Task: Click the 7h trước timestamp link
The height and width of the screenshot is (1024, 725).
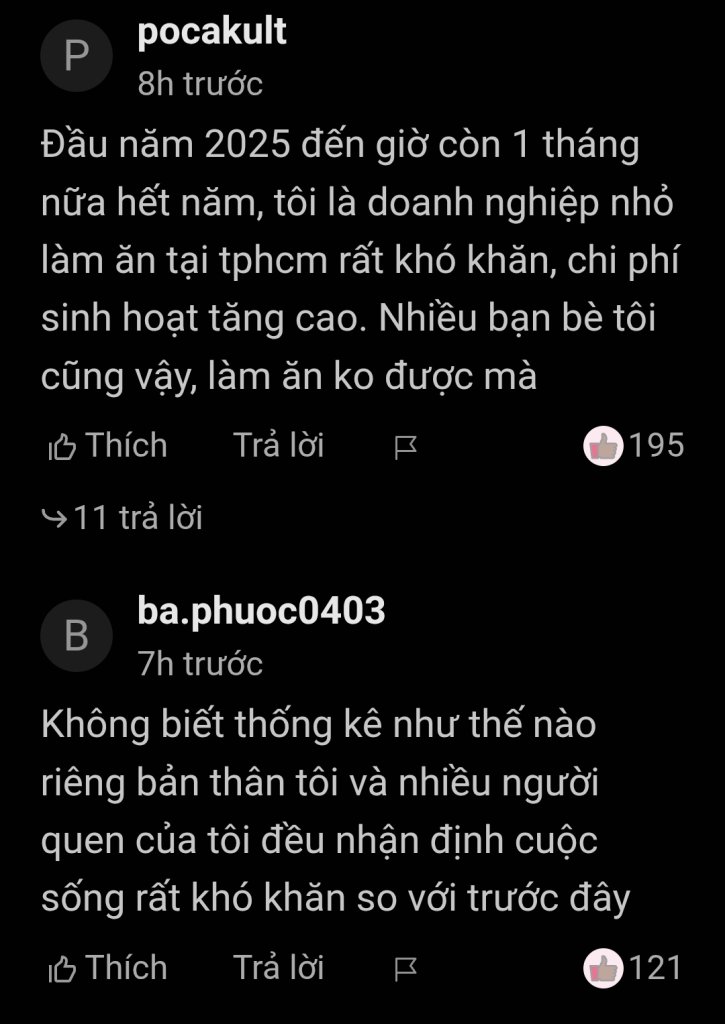Action: (198, 662)
